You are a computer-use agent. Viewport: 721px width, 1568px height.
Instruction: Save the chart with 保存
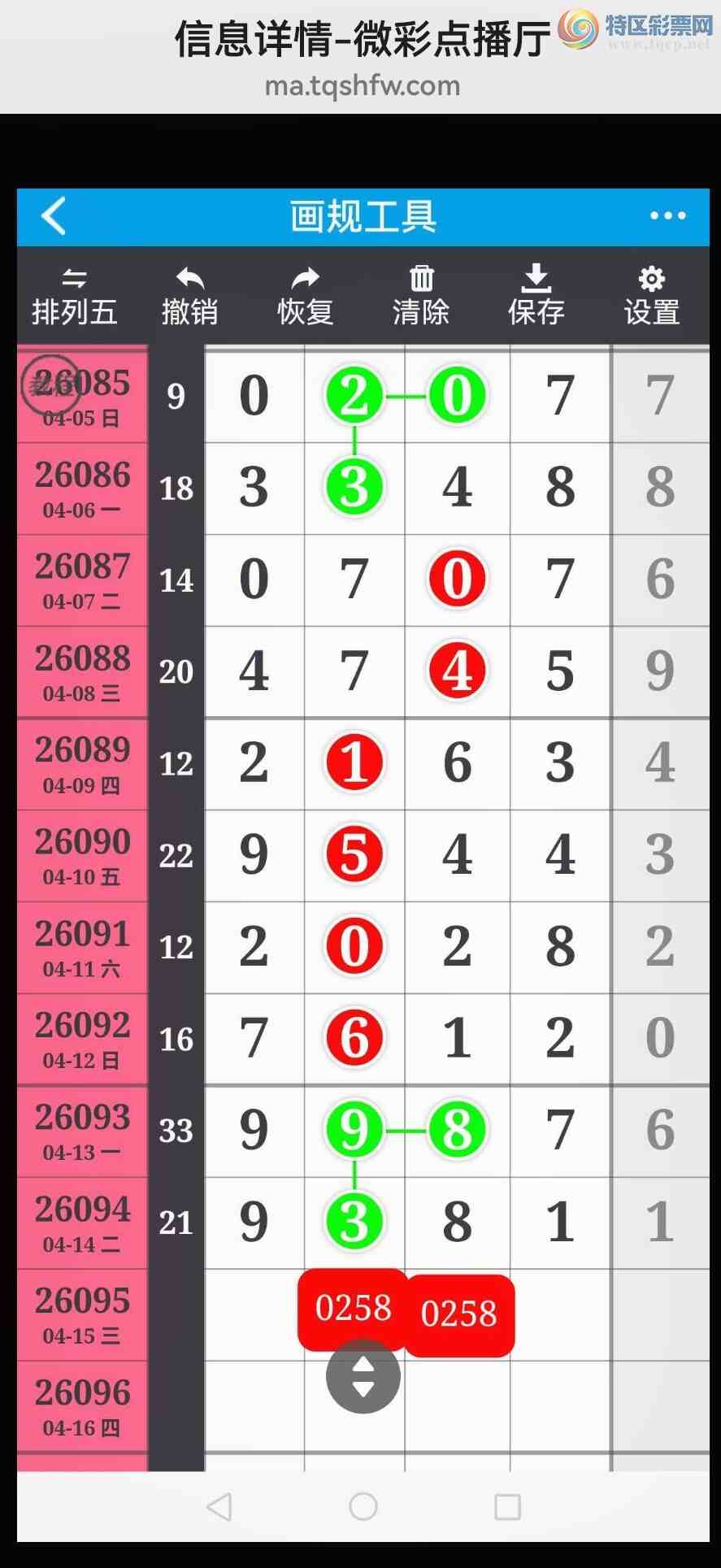coord(536,297)
